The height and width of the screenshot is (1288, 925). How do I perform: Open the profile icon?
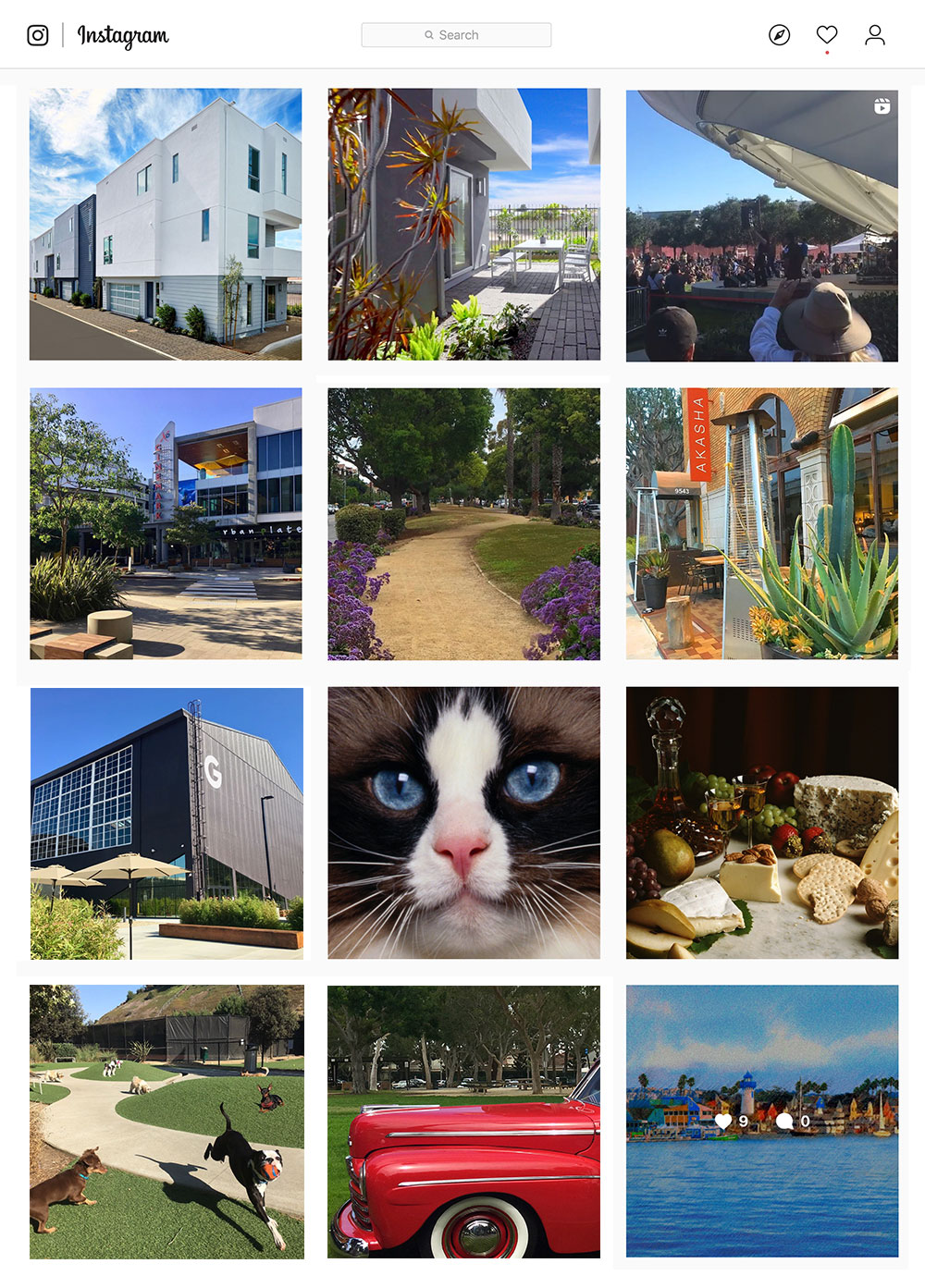coord(875,35)
